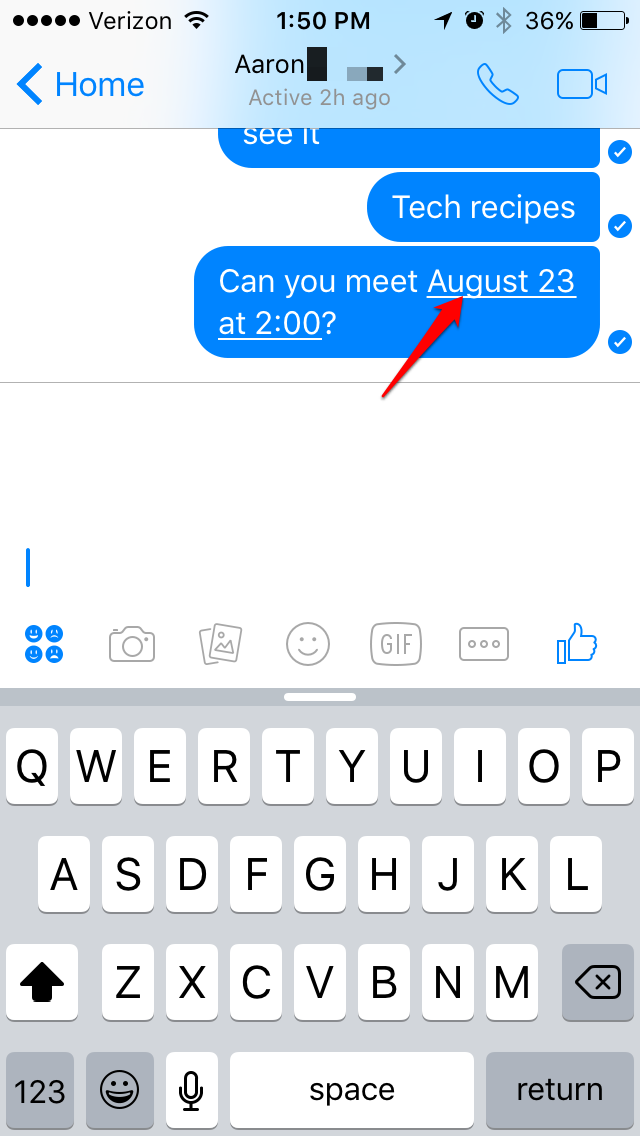The height and width of the screenshot is (1136, 640).
Task: Start a voice call with Aaron
Action: pyautogui.click(x=498, y=85)
